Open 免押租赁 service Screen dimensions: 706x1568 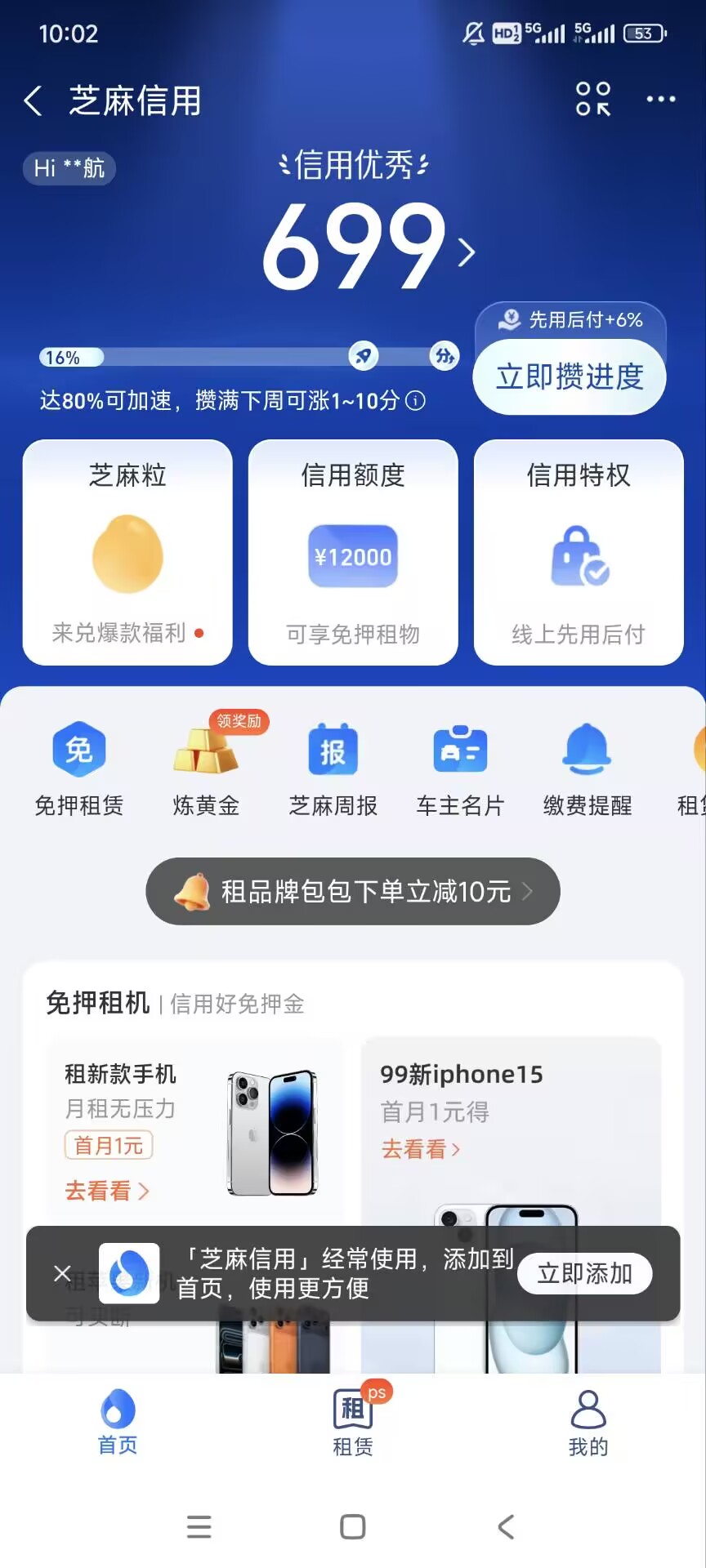pyautogui.click(x=79, y=768)
